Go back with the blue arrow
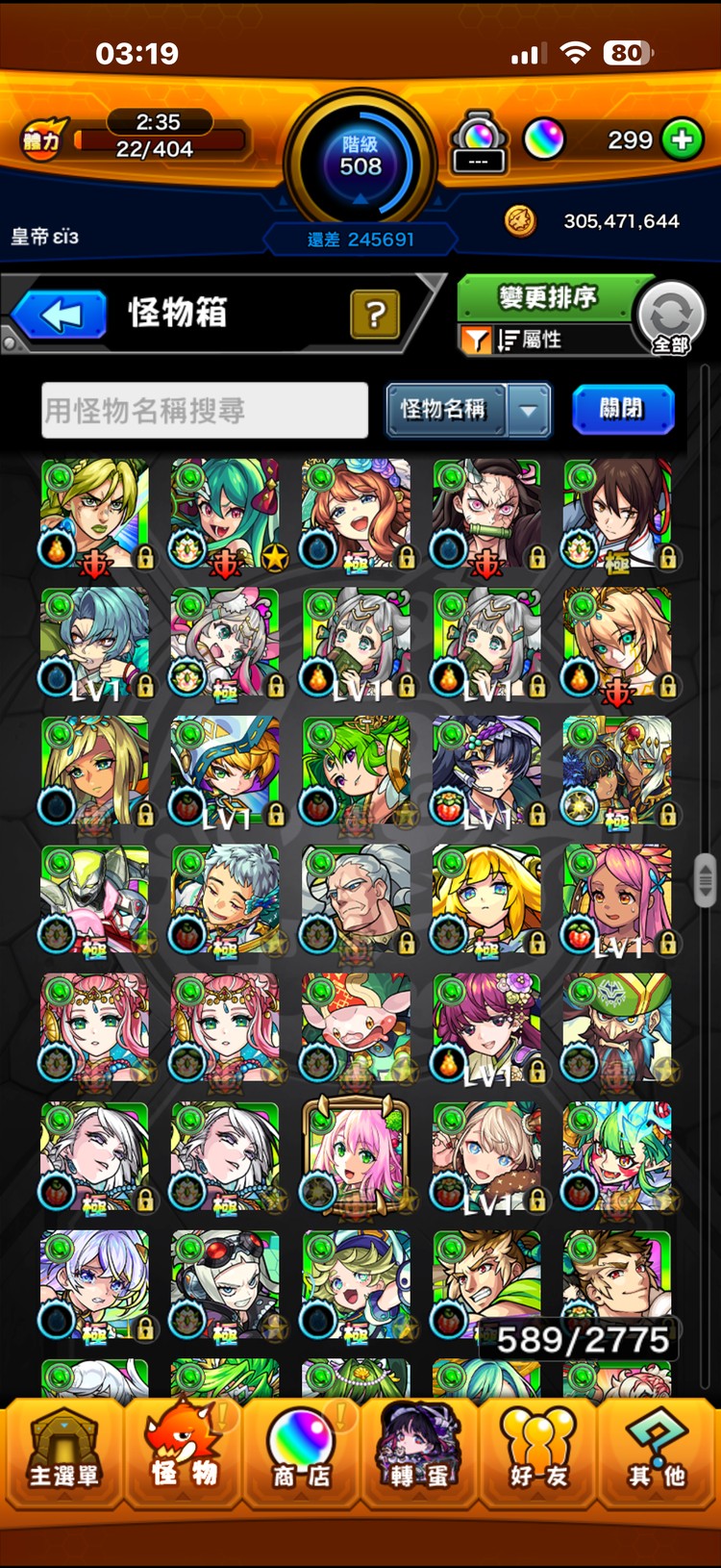The image size is (721, 1568). coord(61,315)
